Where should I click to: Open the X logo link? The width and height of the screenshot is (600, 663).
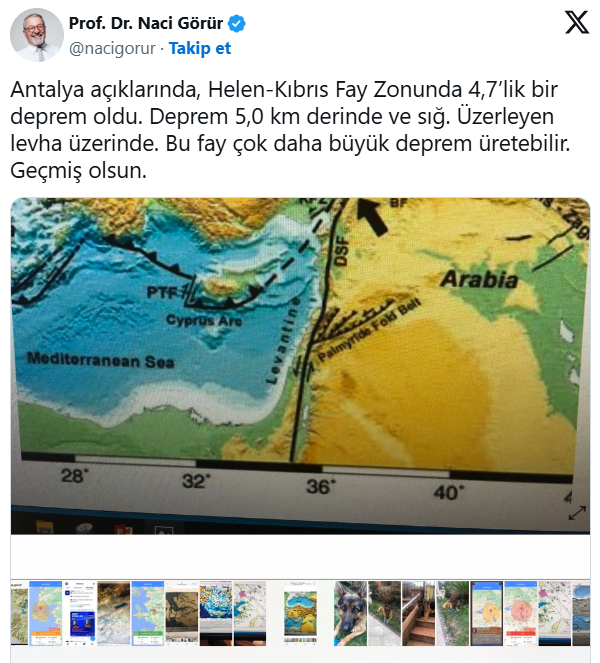point(577,23)
